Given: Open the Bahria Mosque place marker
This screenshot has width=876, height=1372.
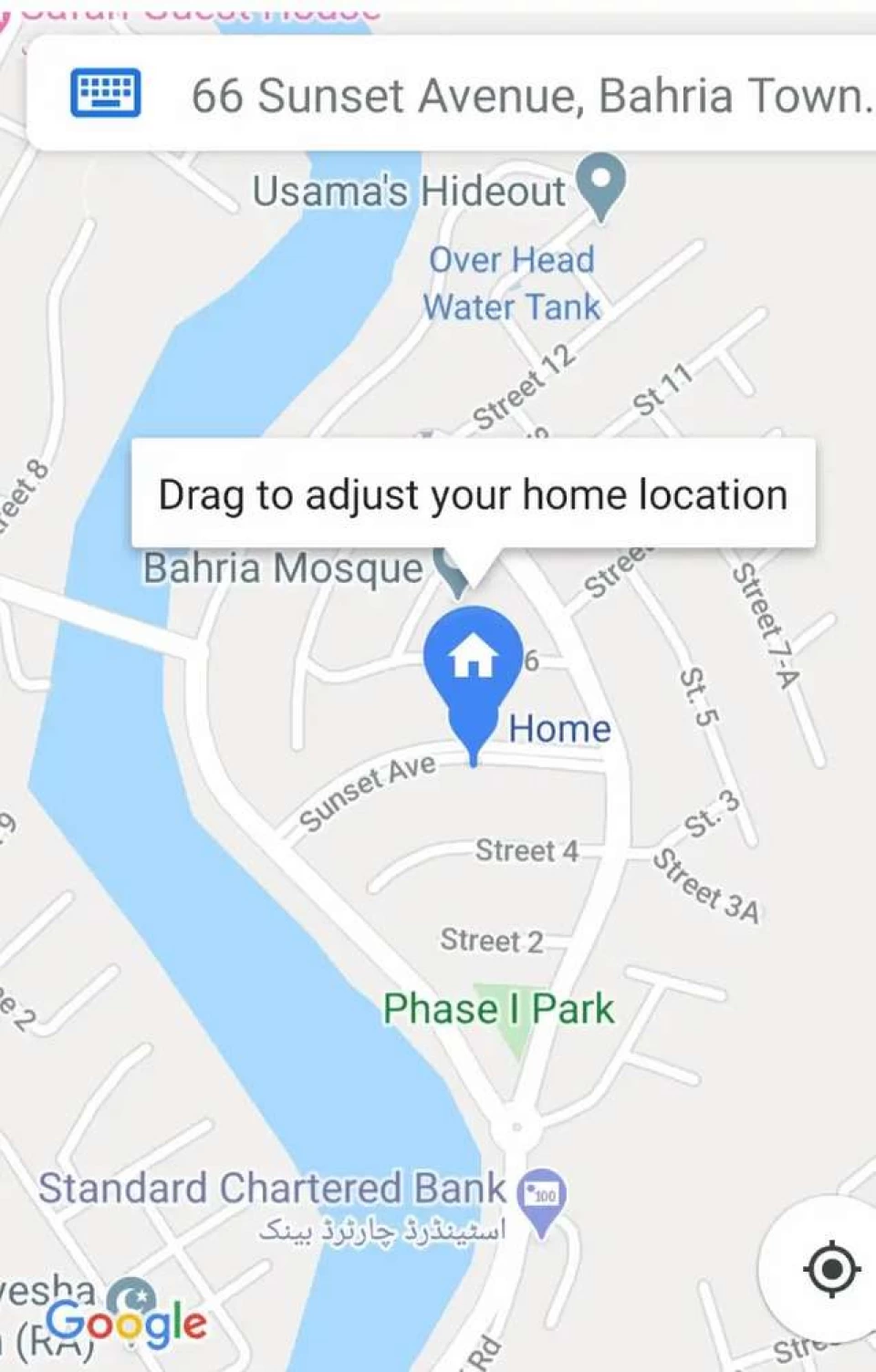Looking at the screenshot, I should click(x=449, y=569).
